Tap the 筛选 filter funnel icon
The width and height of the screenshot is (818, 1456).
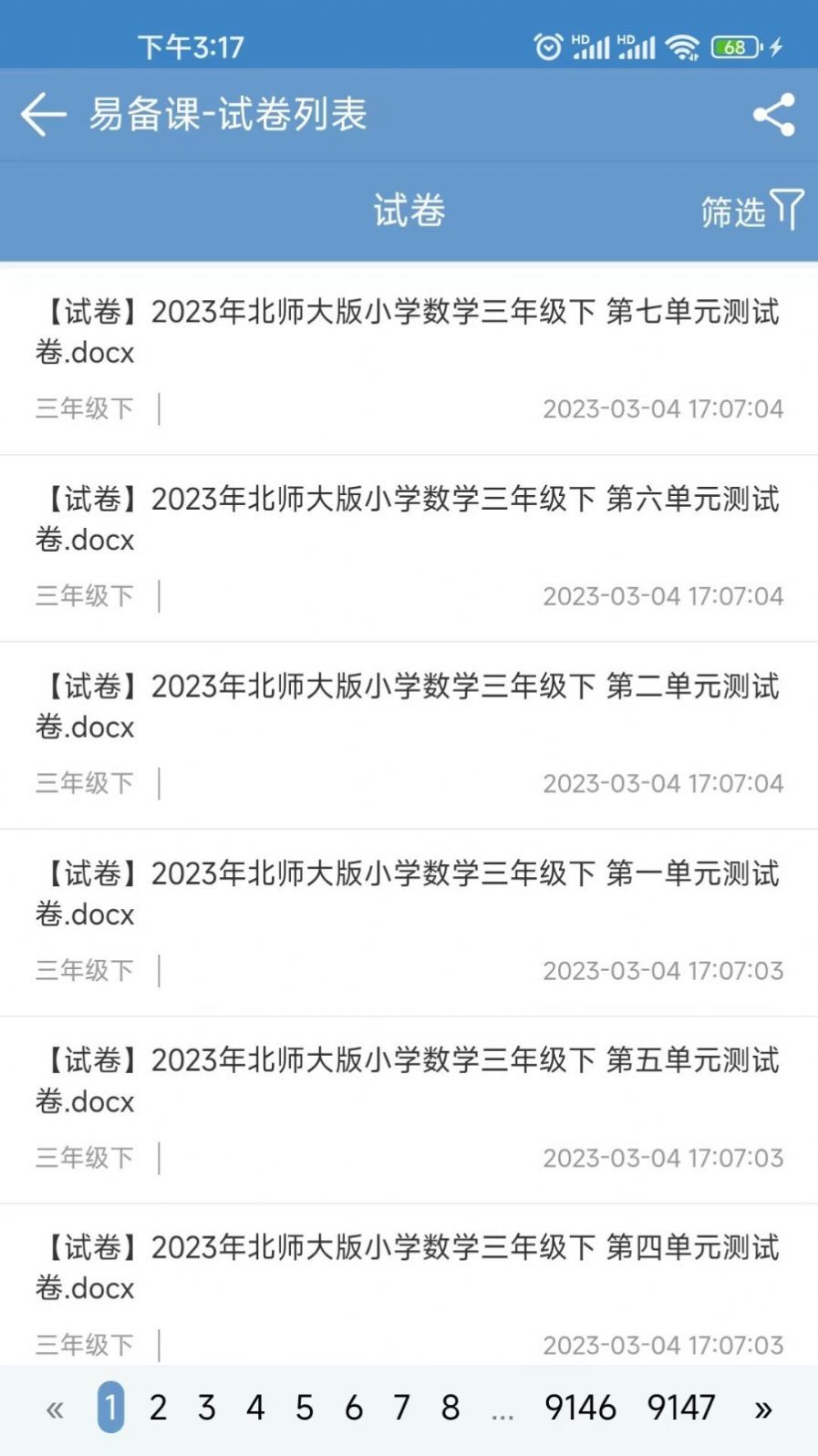click(787, 210)
